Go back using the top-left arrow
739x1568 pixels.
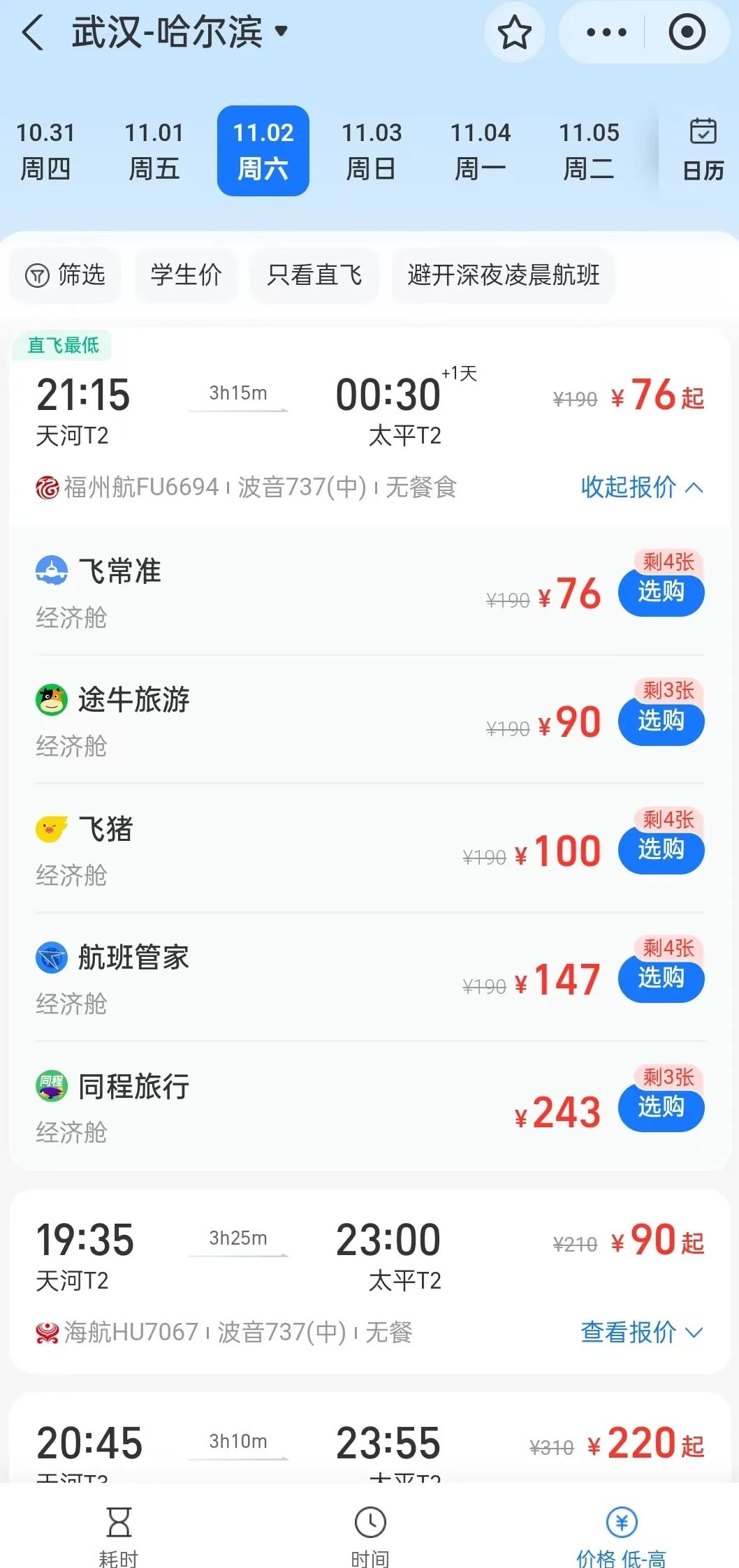pyautogui.click(x=33, y=33)
